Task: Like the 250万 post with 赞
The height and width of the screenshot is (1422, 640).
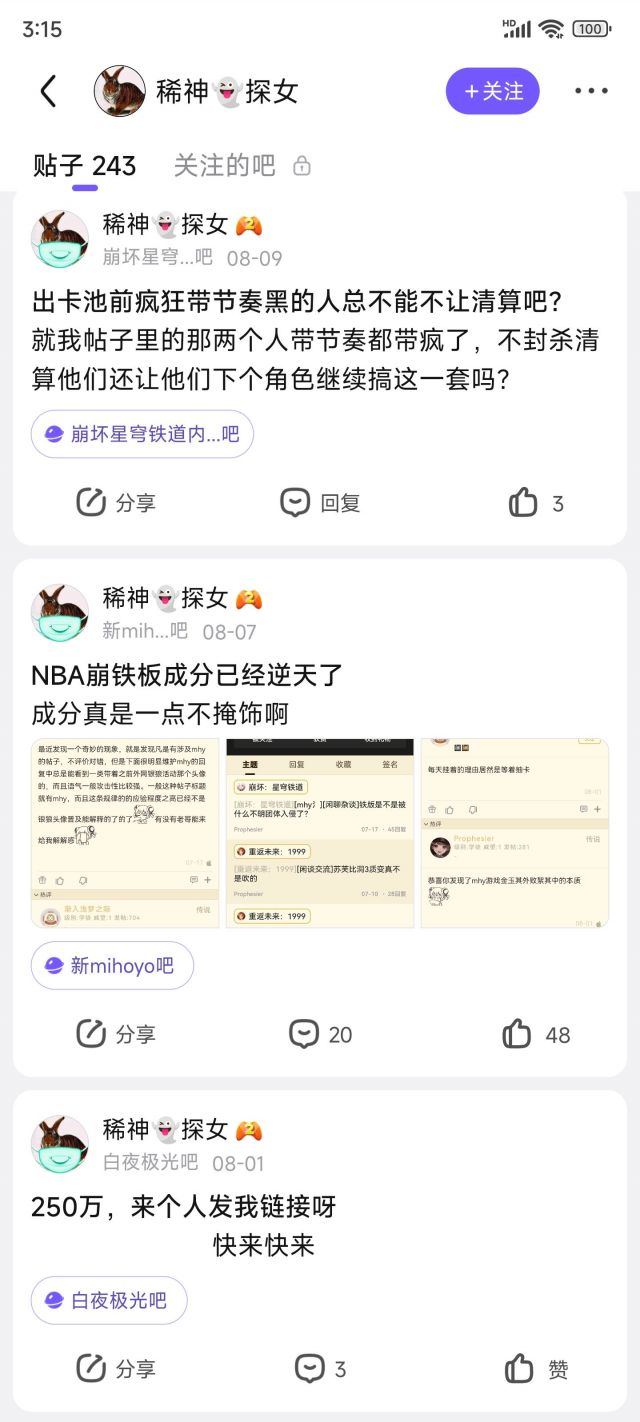Action: point(537,1369)
